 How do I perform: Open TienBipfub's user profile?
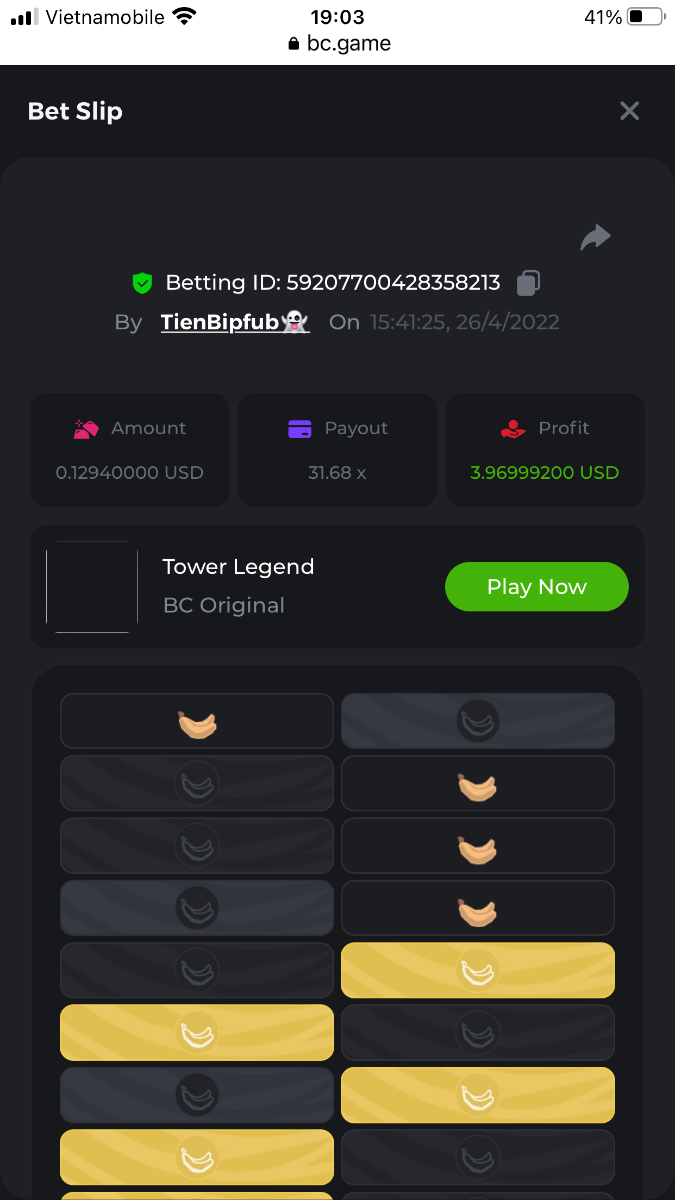click(x=235, y=322)
